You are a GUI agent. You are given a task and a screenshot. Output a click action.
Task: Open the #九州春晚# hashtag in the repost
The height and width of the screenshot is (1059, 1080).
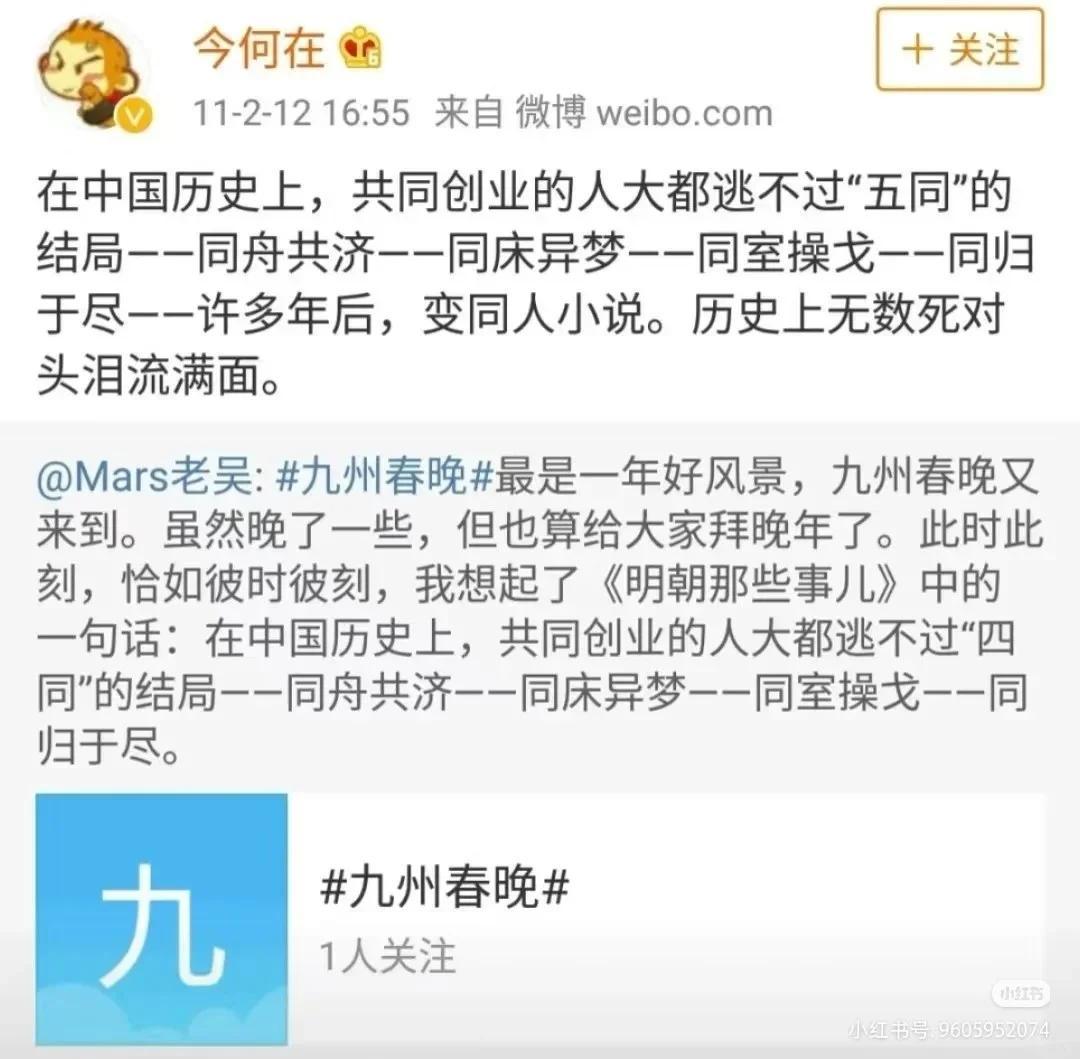[384, 479]
